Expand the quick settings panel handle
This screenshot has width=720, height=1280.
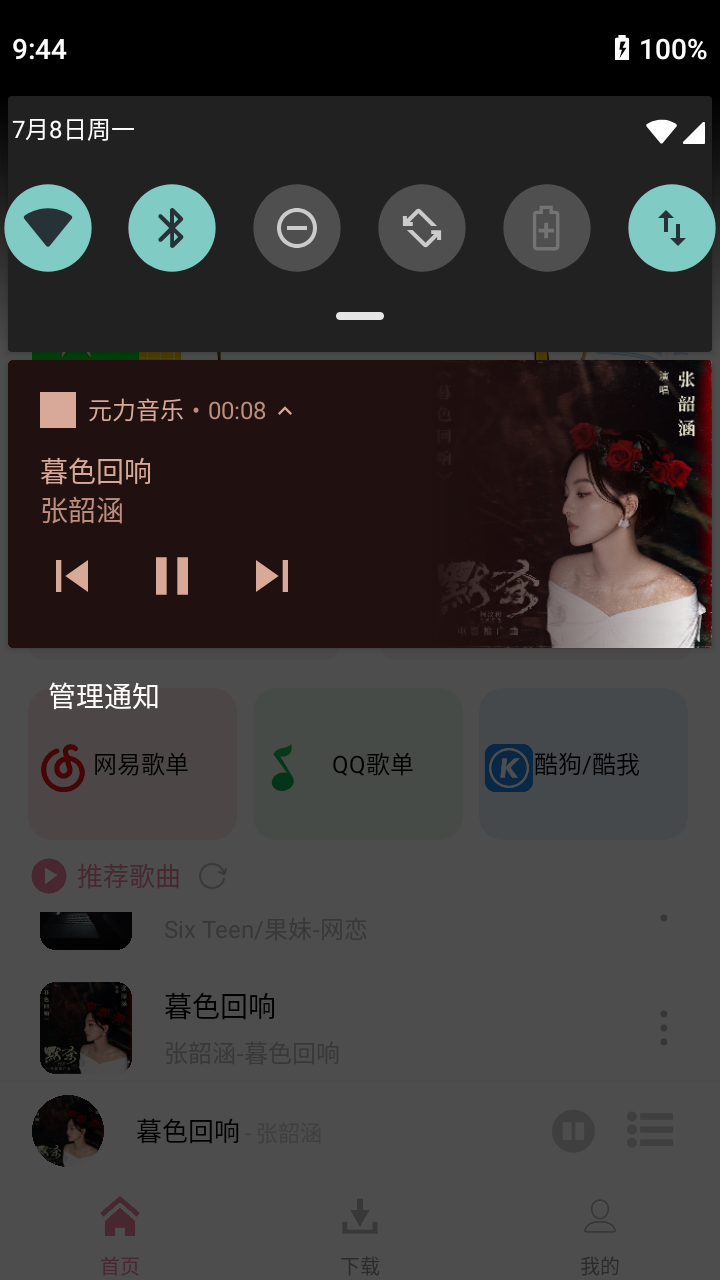[360, 316]
